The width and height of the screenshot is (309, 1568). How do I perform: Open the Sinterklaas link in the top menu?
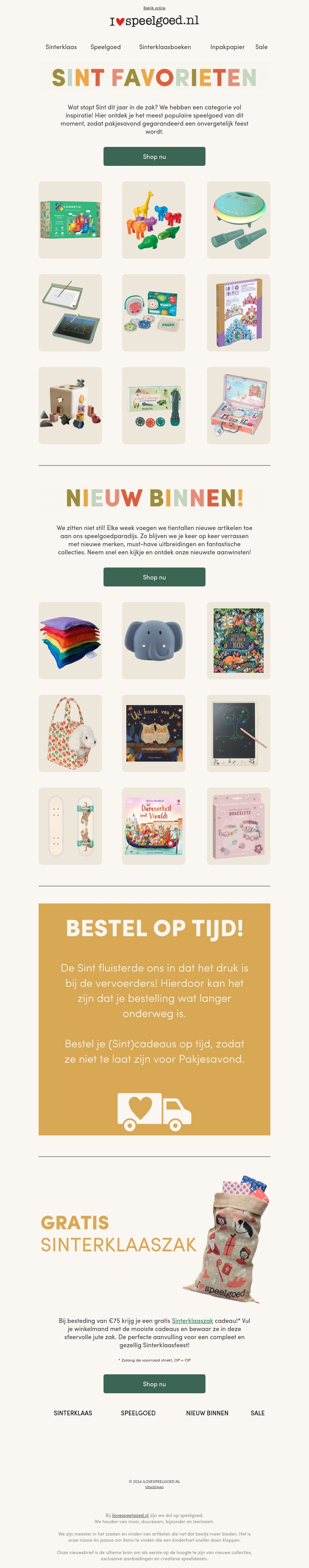61,47
